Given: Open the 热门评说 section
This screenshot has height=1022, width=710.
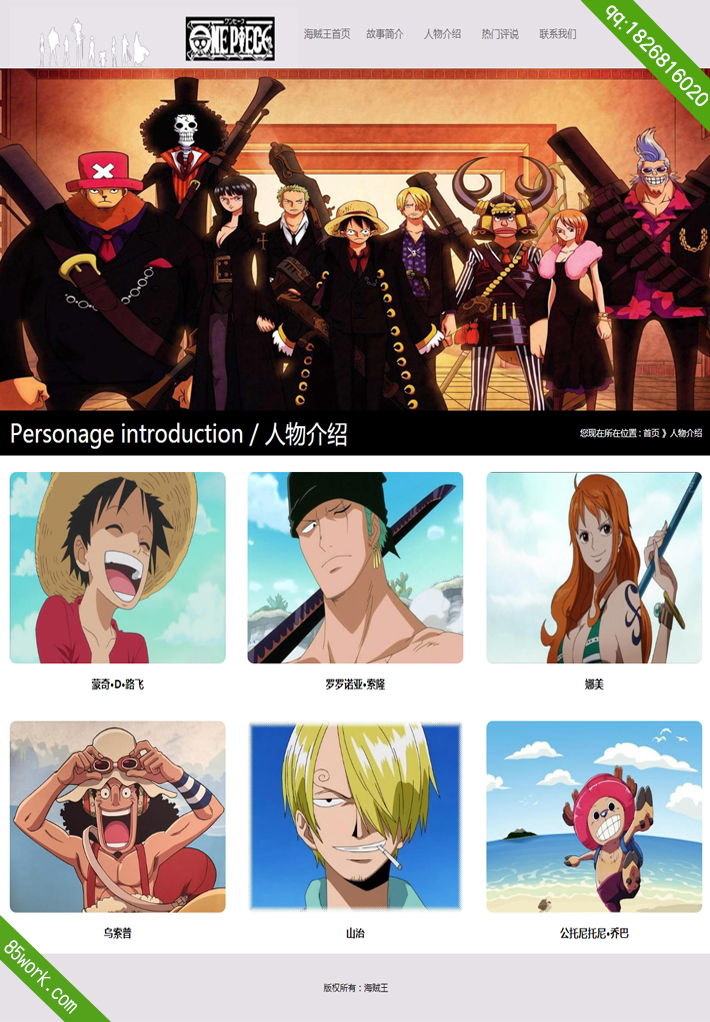Looking at the screenshot, I should point(500,34).
